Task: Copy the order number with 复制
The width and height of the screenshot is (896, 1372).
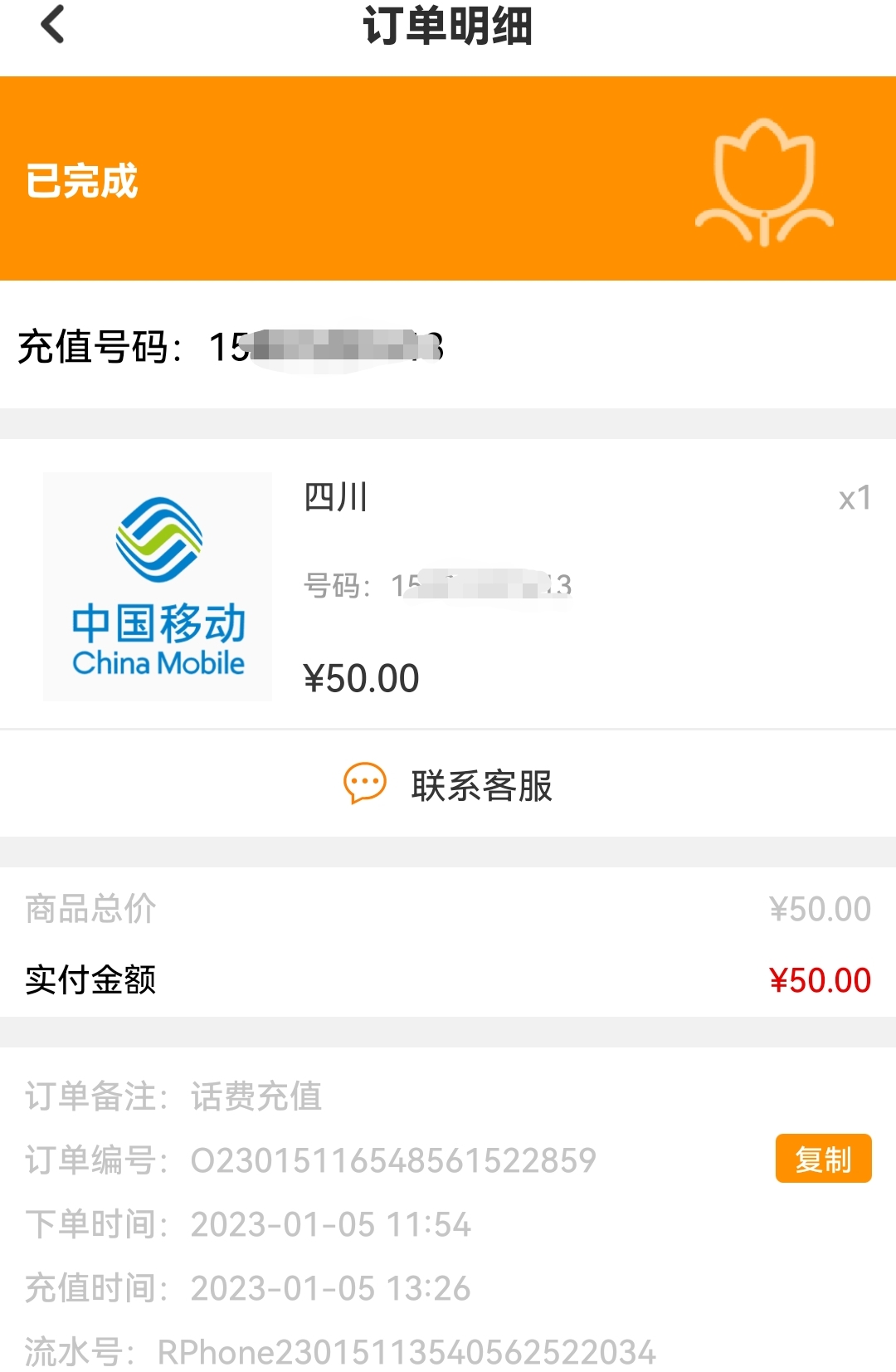Action: (x=822, y=1158)
